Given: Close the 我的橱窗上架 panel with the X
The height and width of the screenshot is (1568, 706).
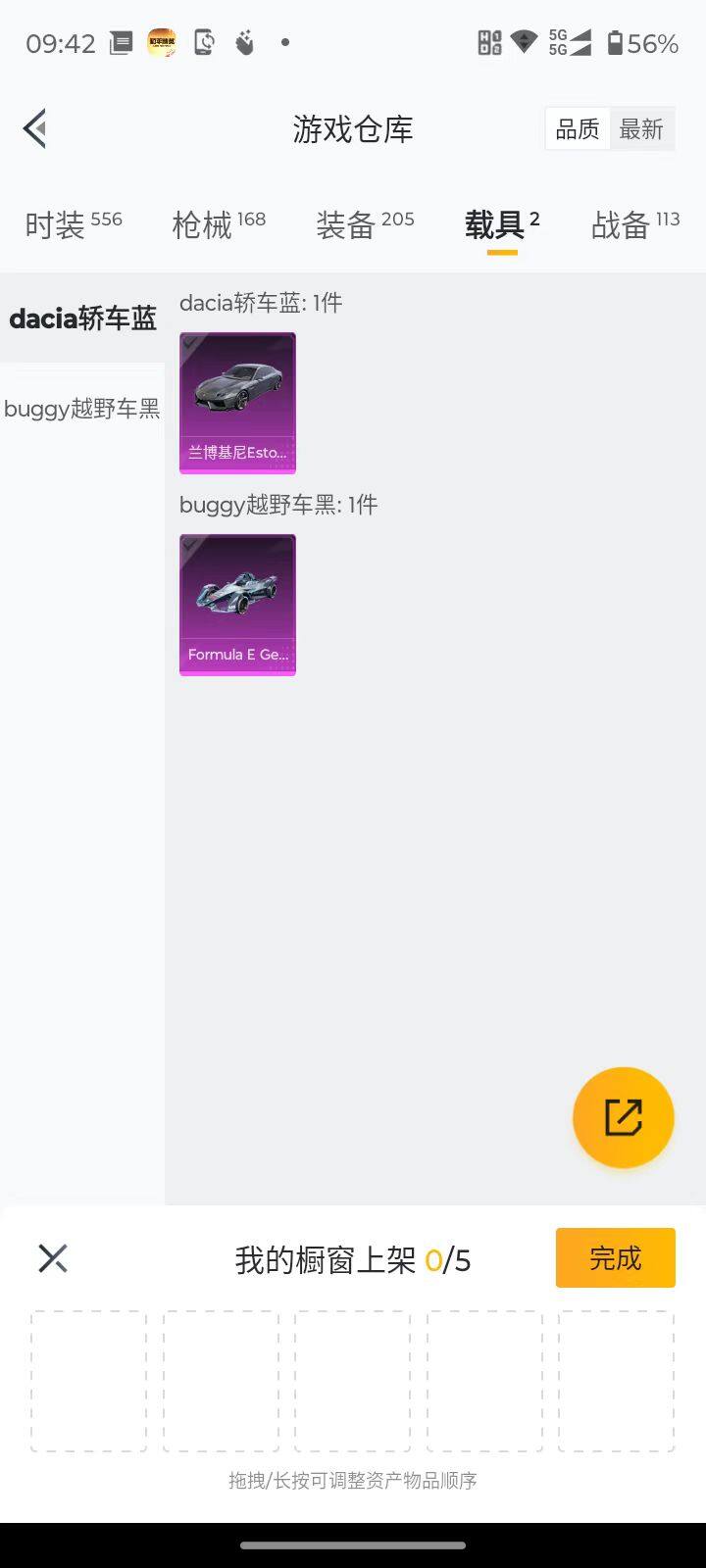Looking at the screenshot, I should pyautogui.click(x=52, y=1257).
